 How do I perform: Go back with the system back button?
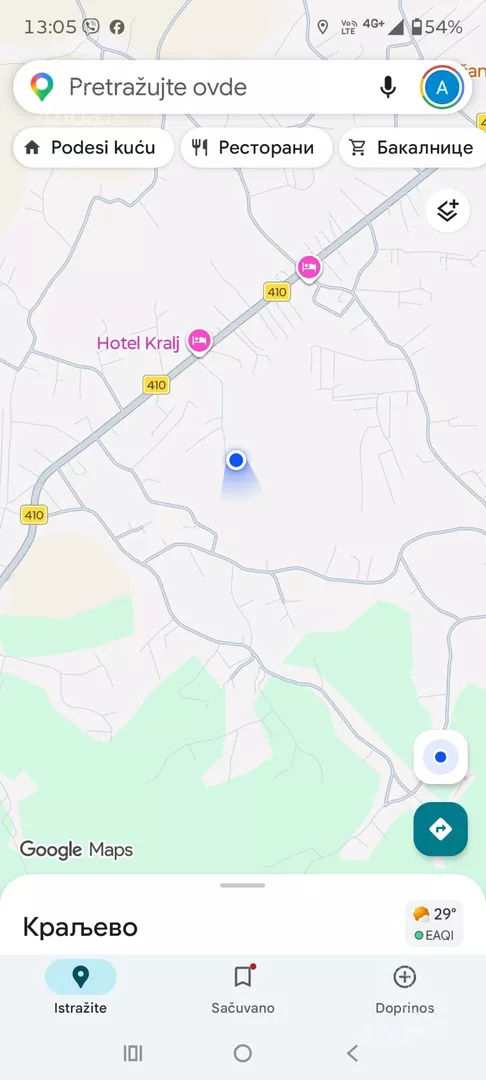[352, 1052]
